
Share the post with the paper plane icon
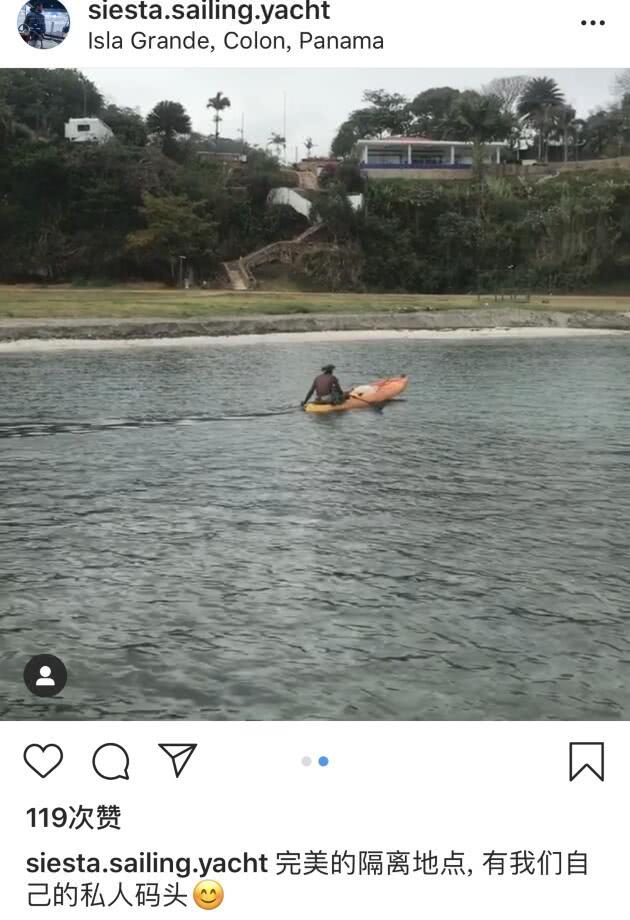click(x=178, y=760)
